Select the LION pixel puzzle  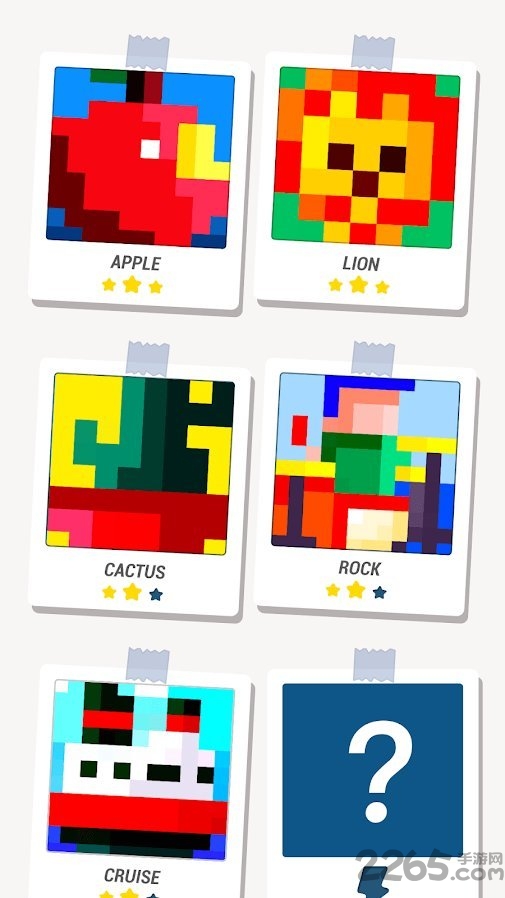point(366,182)
